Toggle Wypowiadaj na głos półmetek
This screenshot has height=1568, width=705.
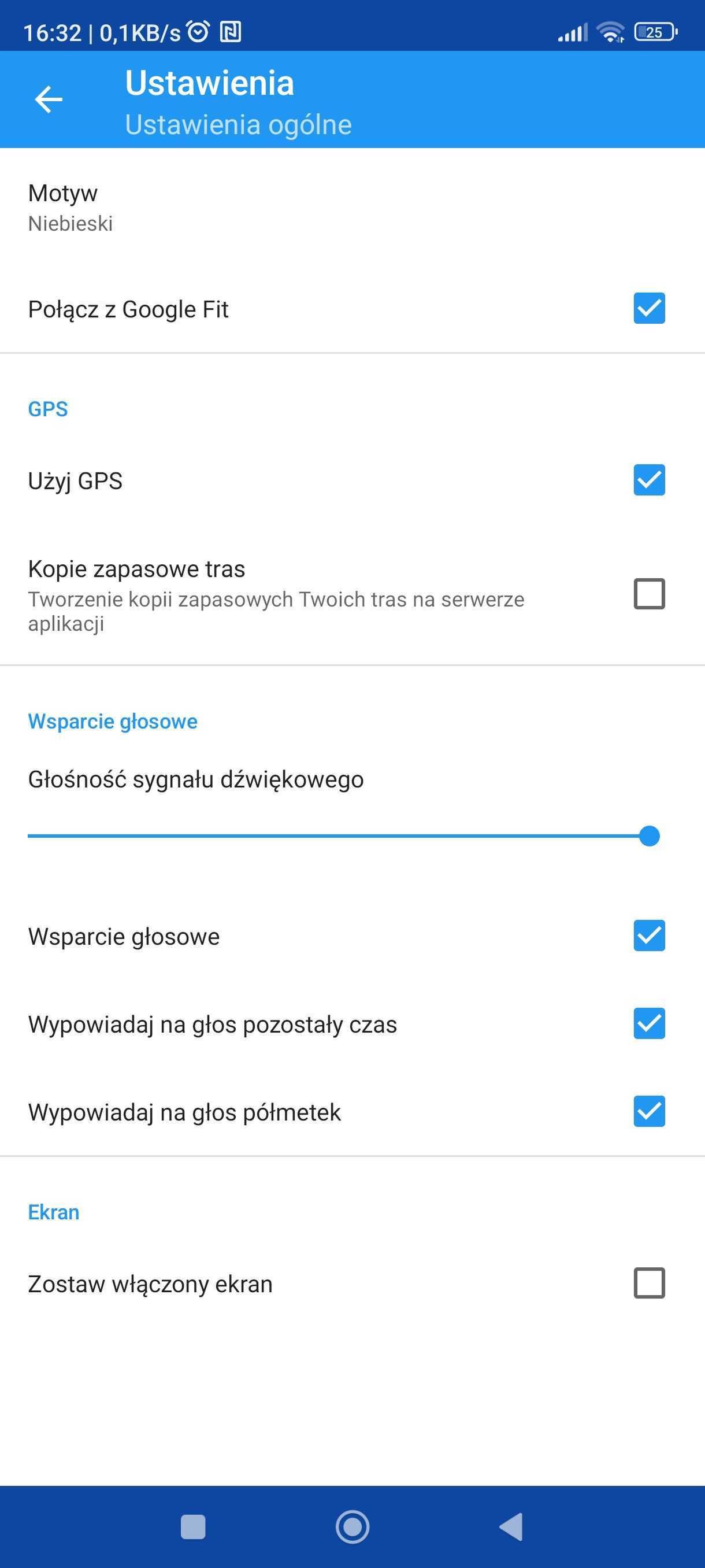pyautogui.click(x=648, y=1111)
